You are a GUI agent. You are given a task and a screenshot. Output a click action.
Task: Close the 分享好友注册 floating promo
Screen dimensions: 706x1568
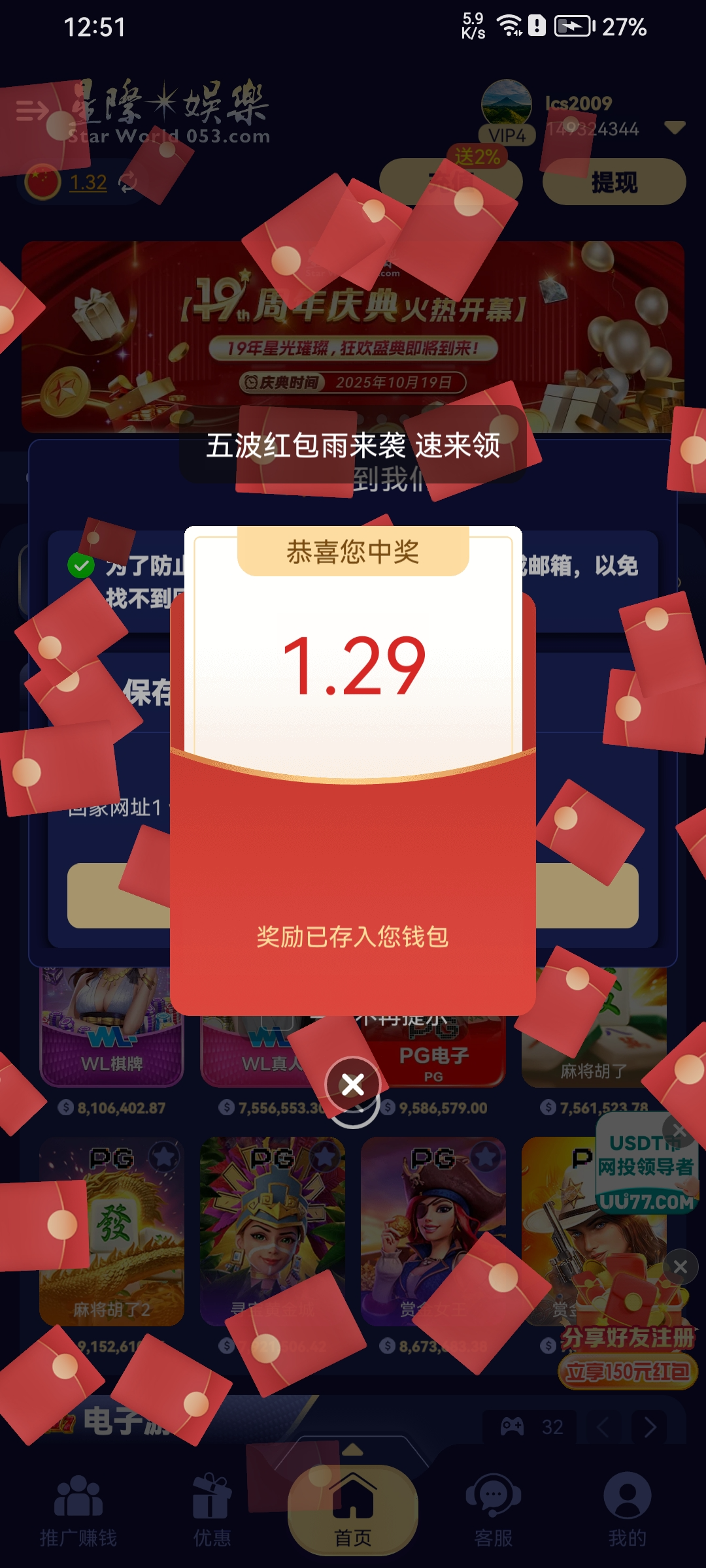680,1267
